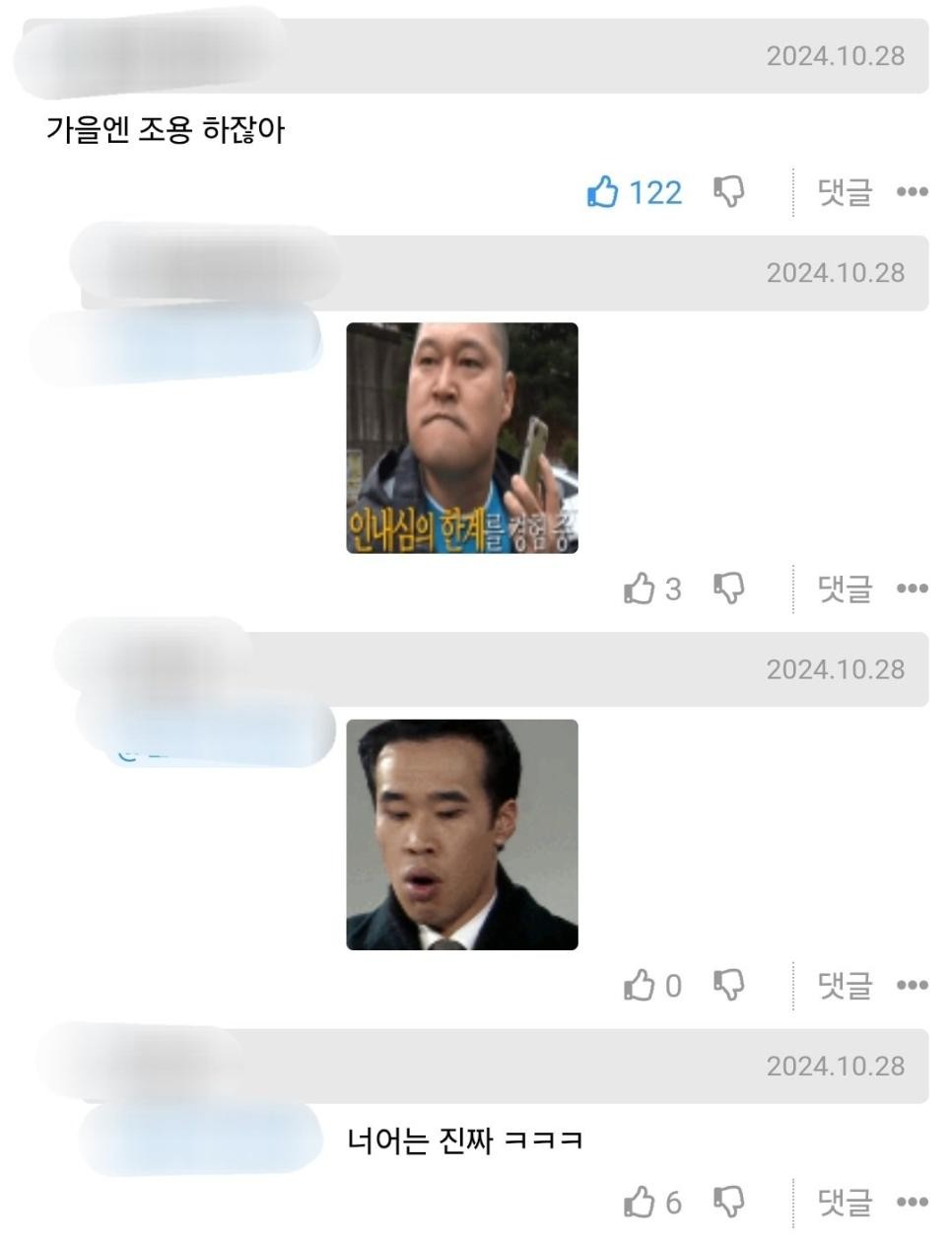Open more options for the reply with 0 likes
Viewport: 952px width, 1243px height.
pyautogui.click(x=912, y=985)
